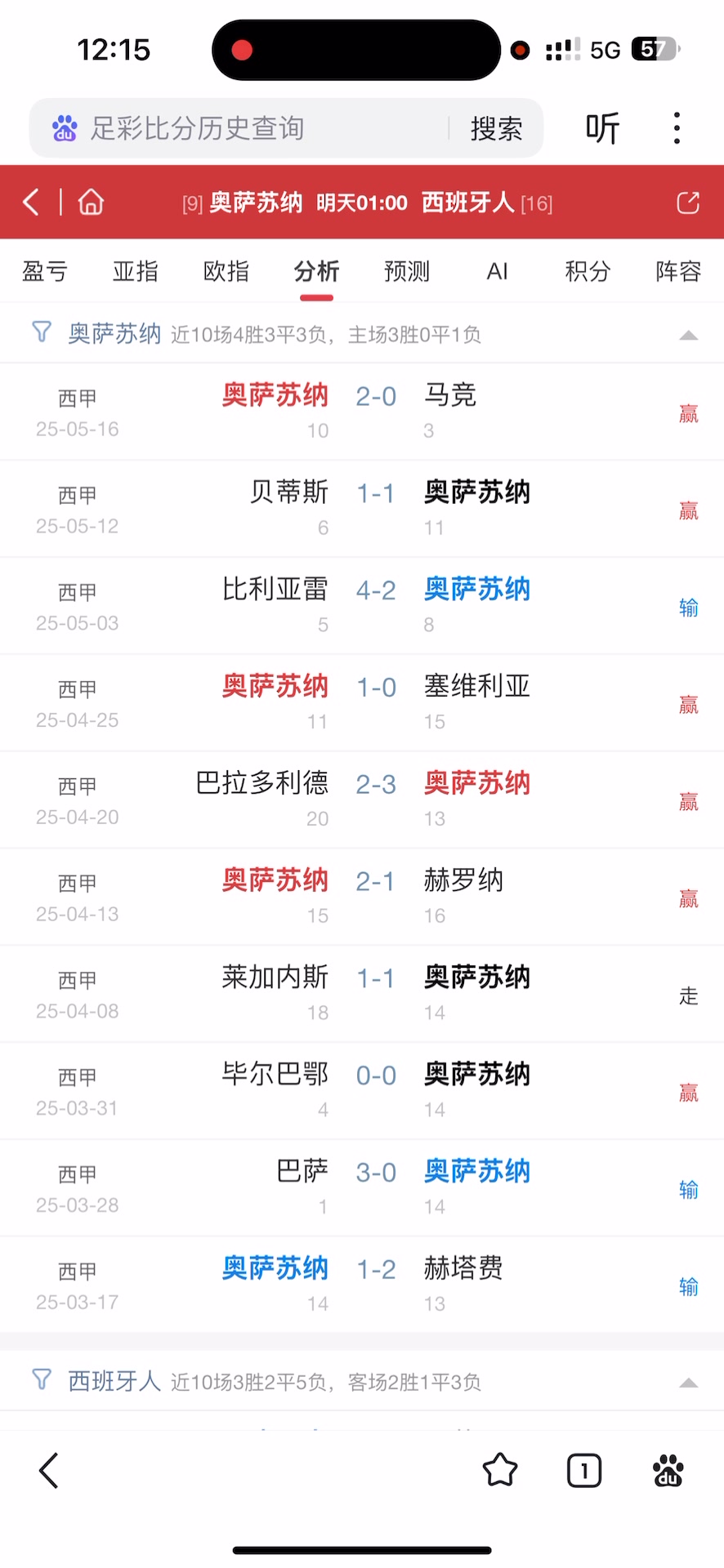
Task: Switch to the 盈亏 tab
Action: (45, 271)
